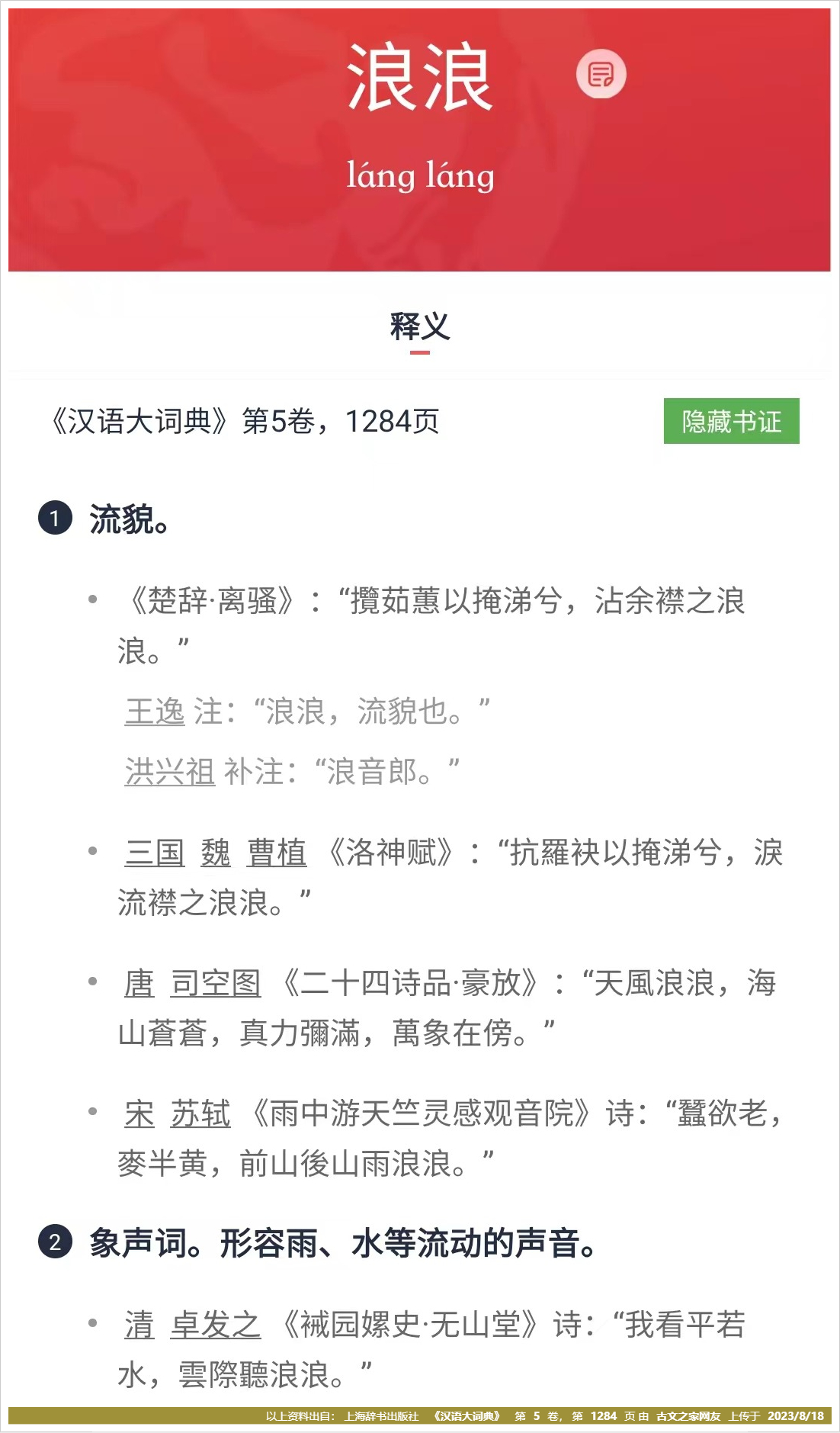Open the 唐 dynasty link

(139, 982)
